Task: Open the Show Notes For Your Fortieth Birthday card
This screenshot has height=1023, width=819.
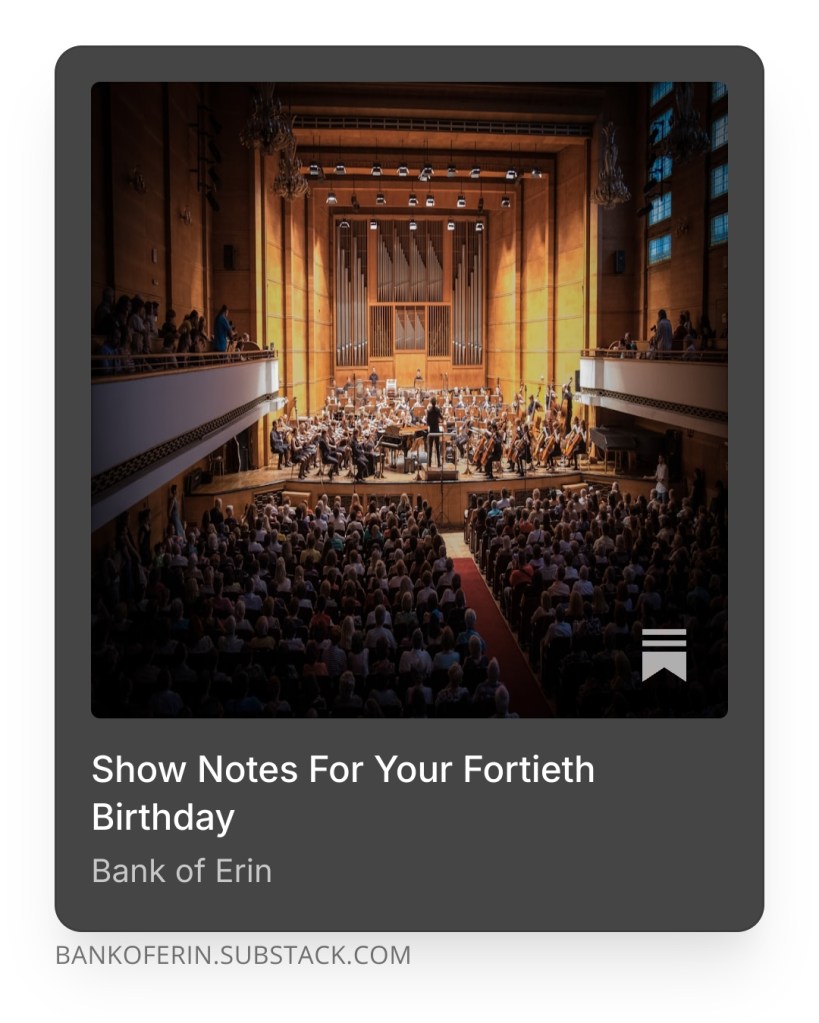Action: click(x=343, y=792)
